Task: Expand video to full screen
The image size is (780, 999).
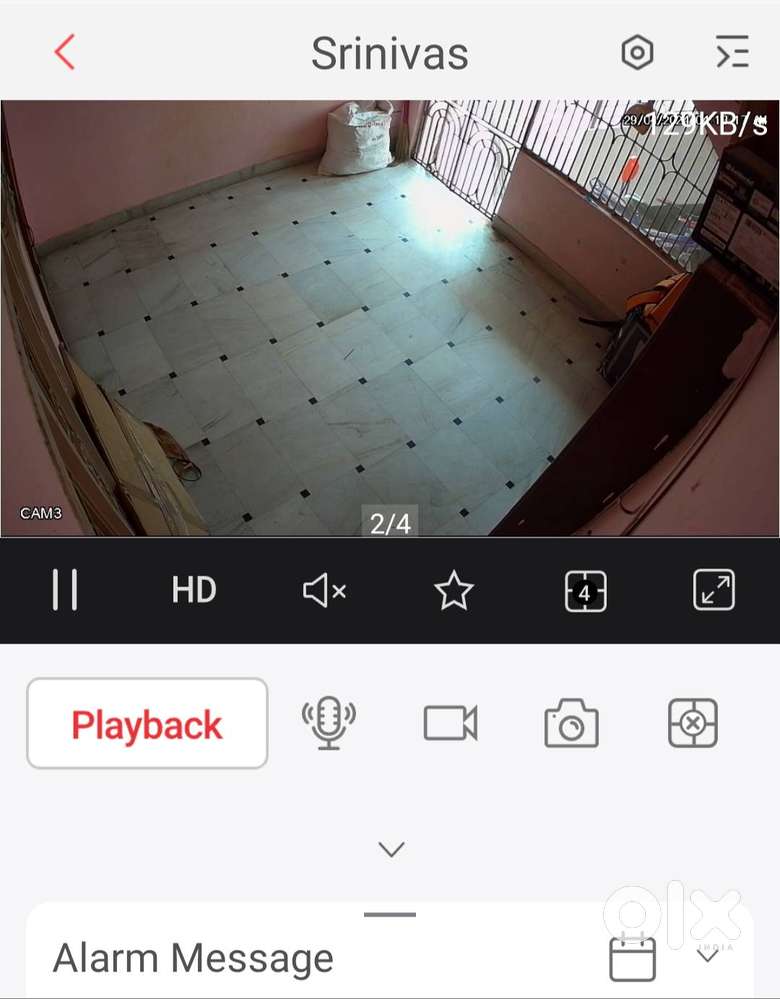Action: click(714, 591)
